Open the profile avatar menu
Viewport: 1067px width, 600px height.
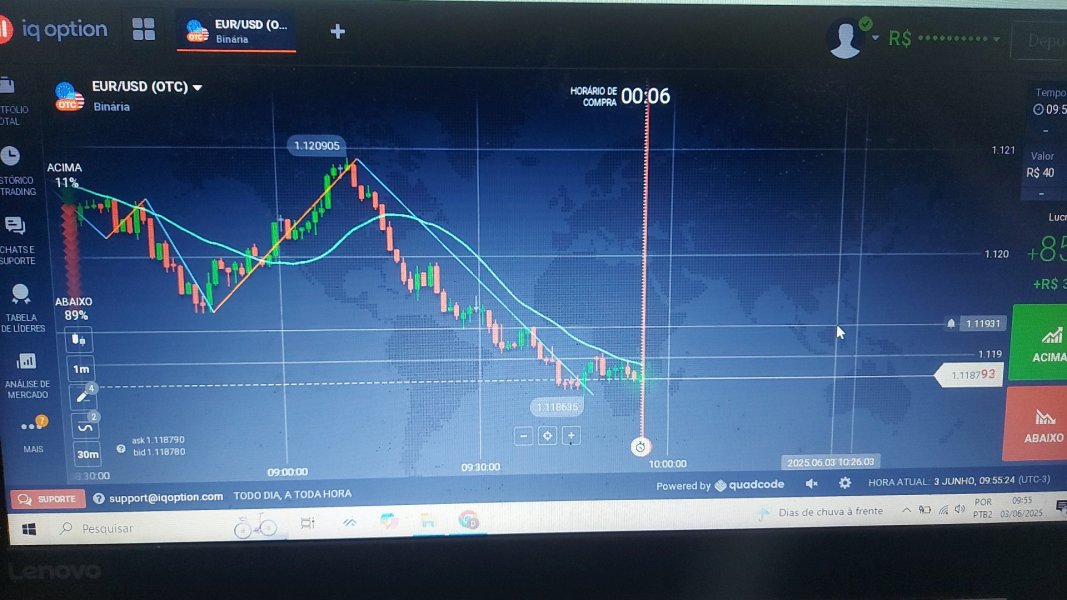point(845,39)
